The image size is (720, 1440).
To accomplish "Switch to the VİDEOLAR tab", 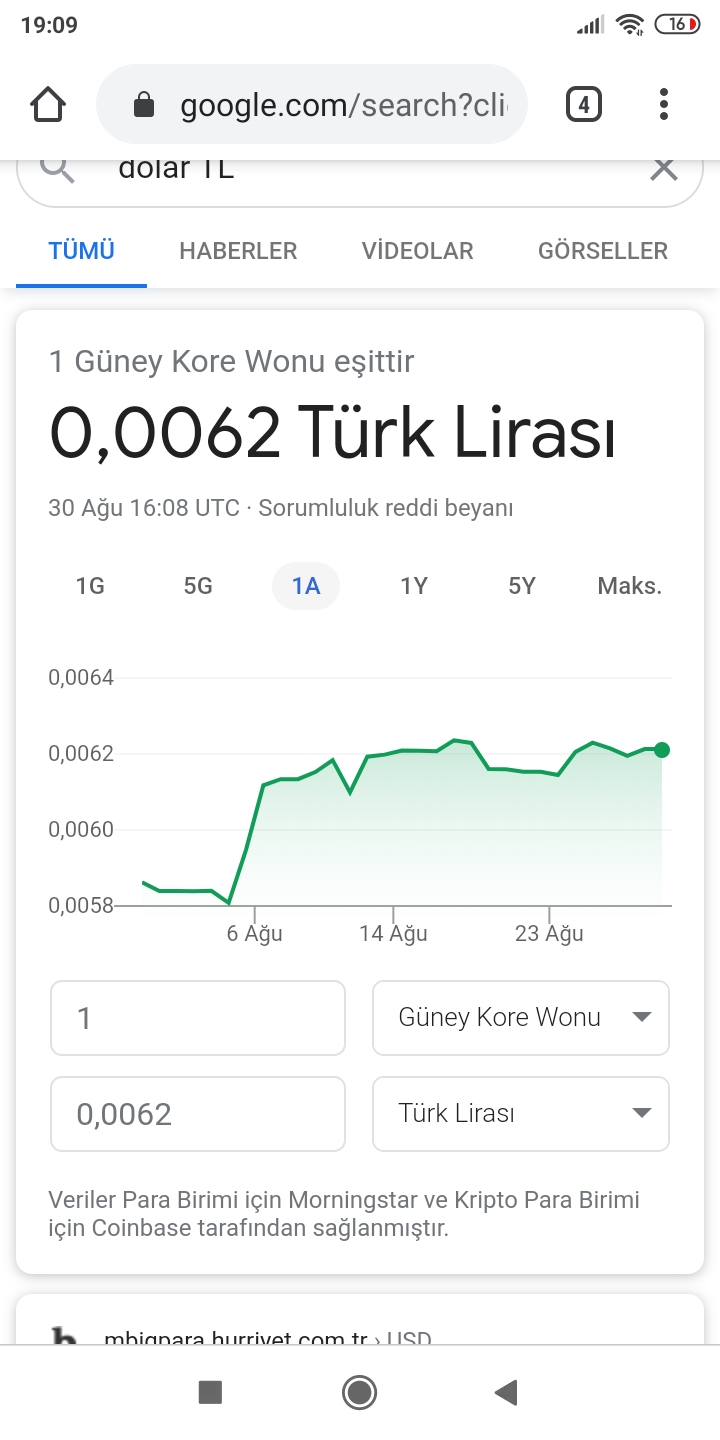I will [x=417, y=251].
